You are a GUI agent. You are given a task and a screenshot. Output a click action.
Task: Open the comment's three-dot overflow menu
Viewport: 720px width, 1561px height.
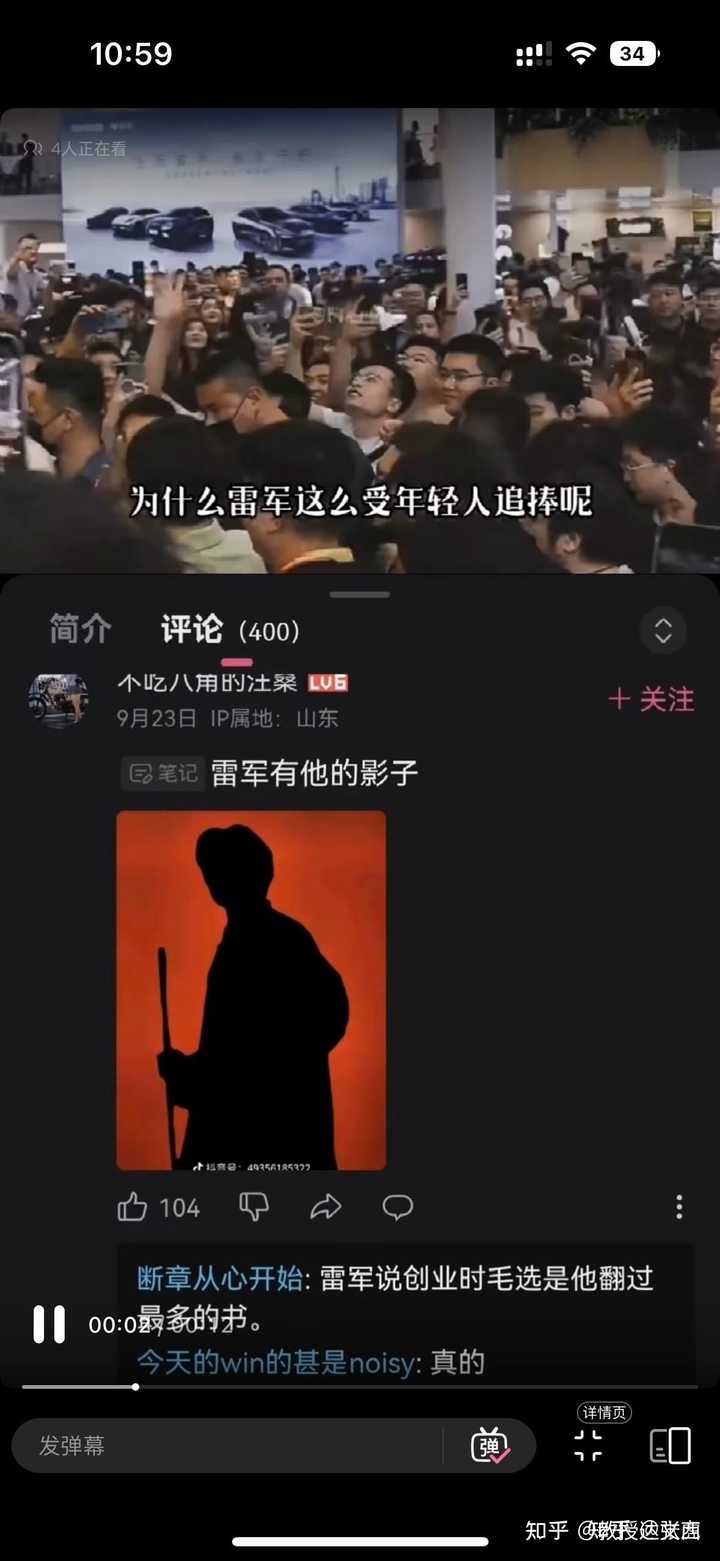point(679,1207)
